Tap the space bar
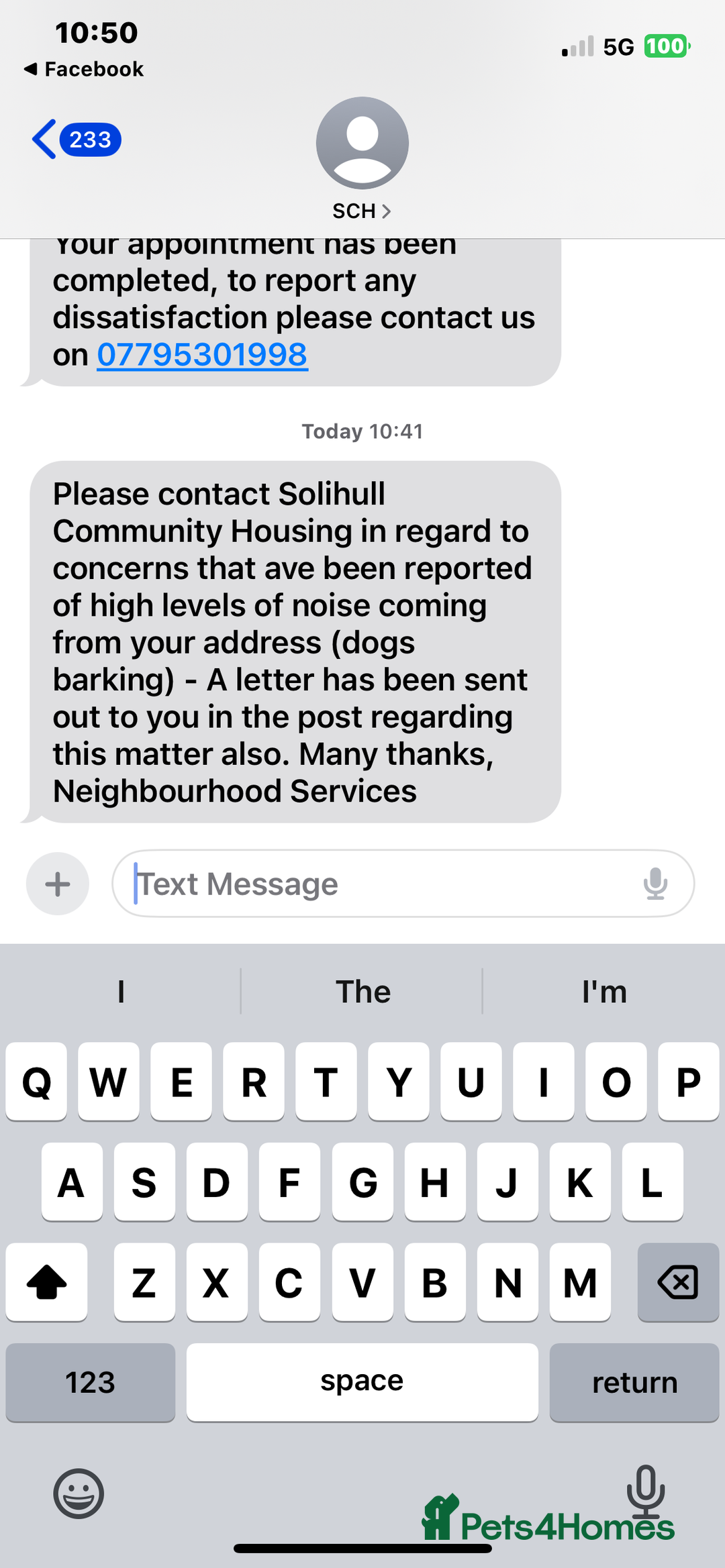 tap(362, 1382)
